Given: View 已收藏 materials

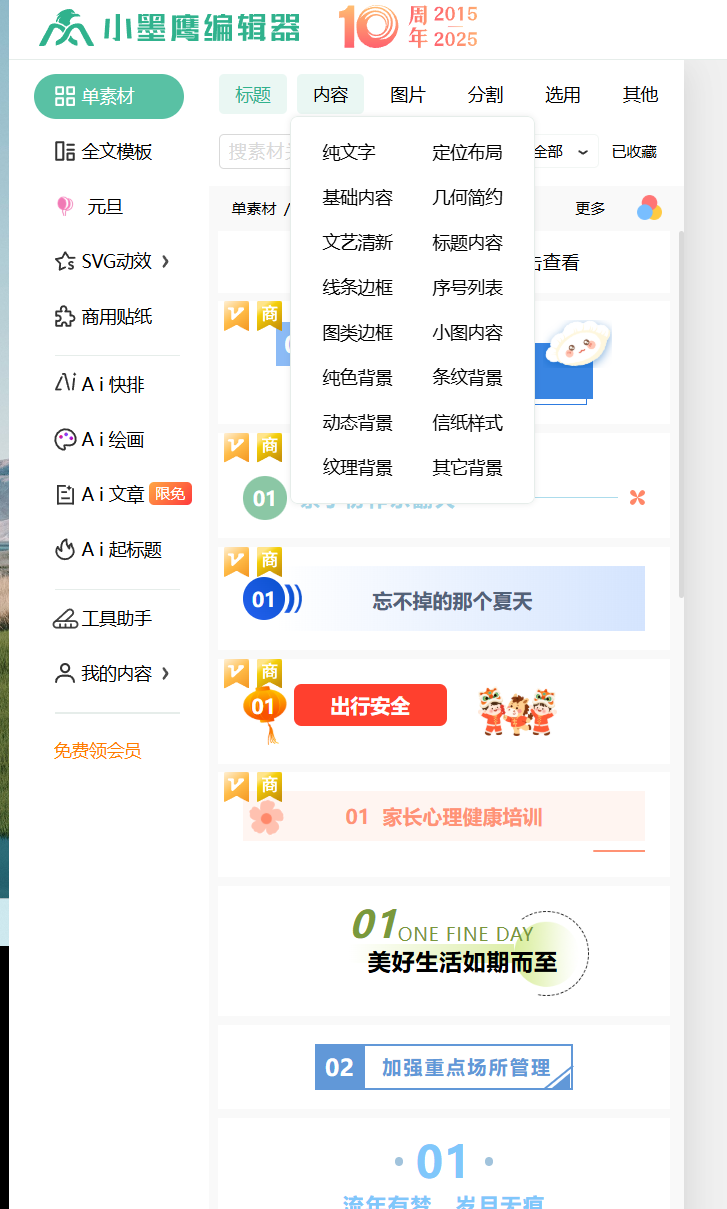Looking at the screenshot, I should click(x=634, y=152).
